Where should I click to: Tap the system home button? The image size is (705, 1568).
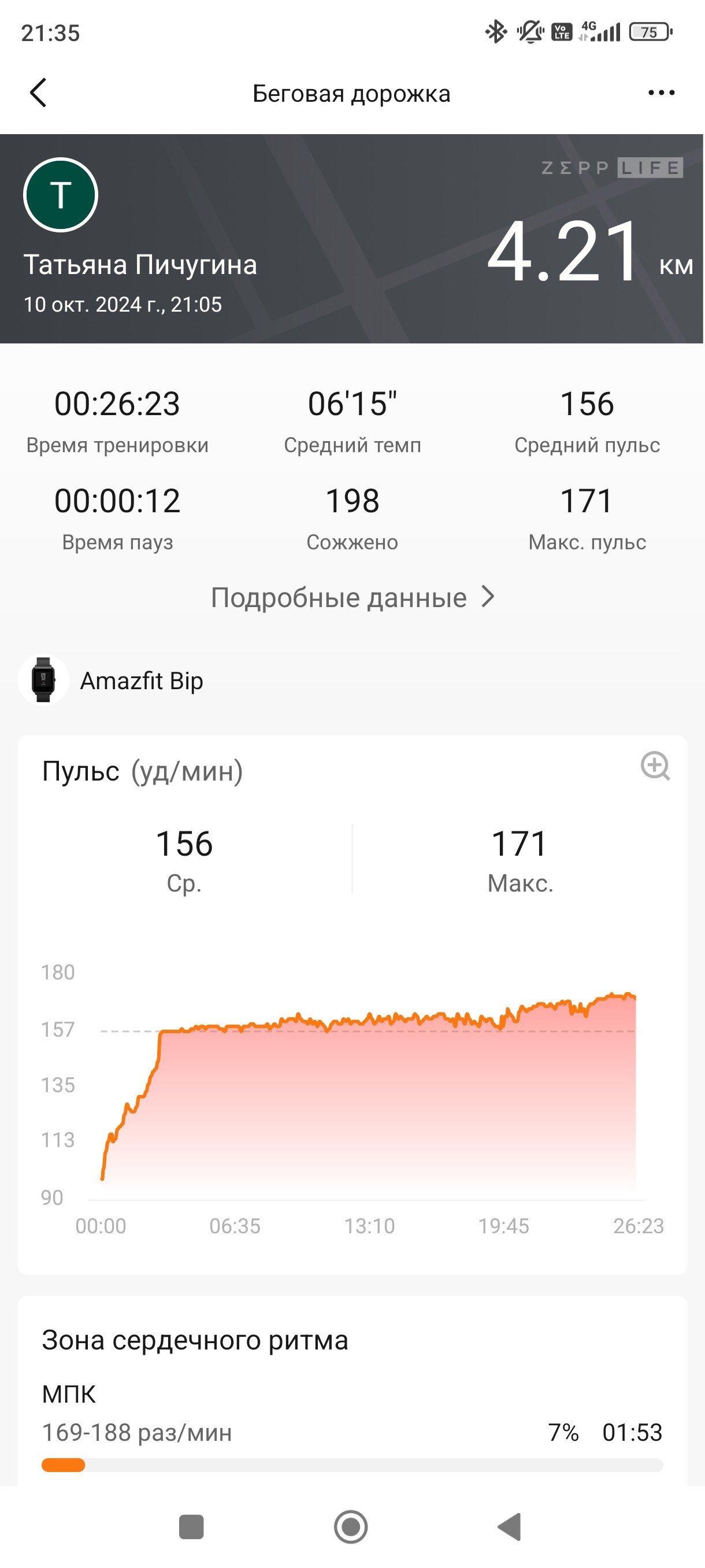click(x=351, y=1526)
